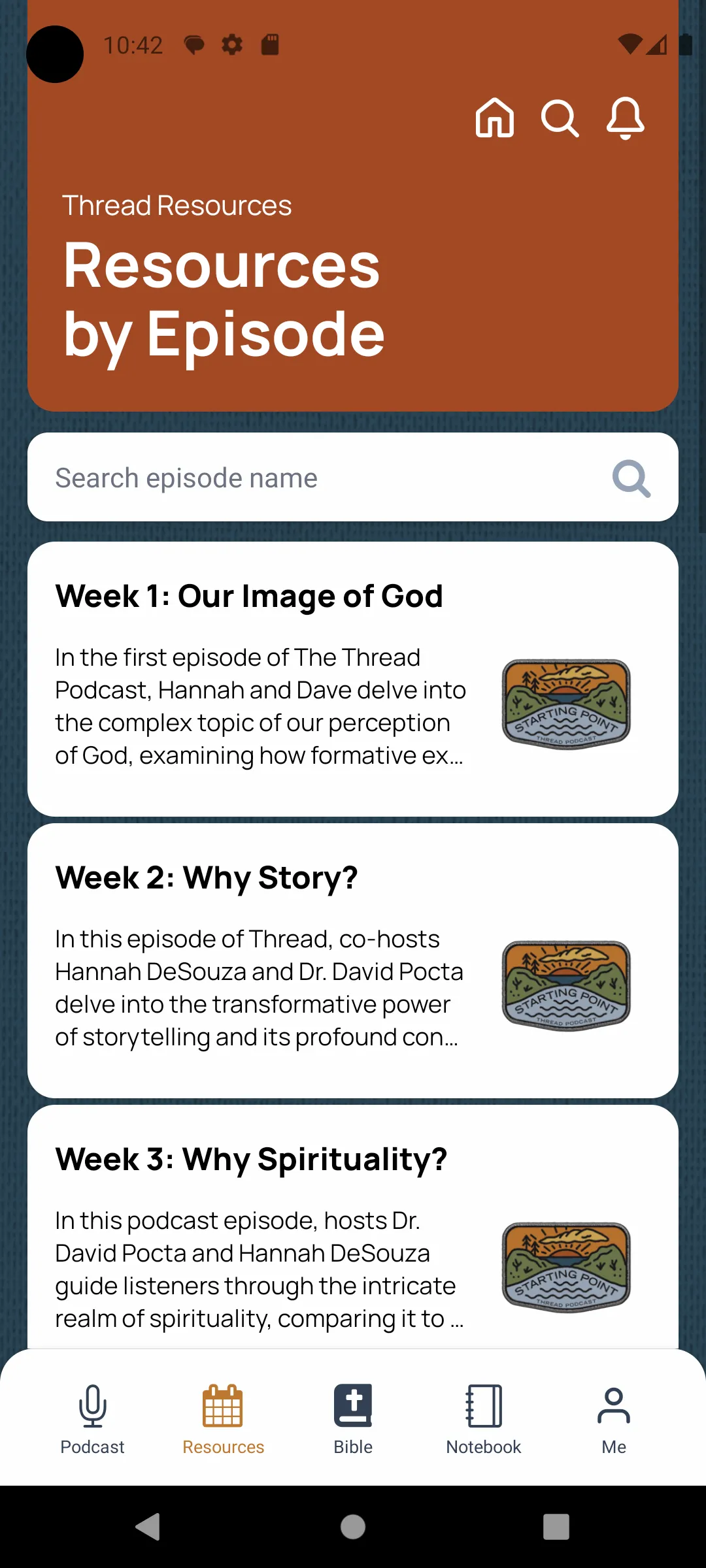The width and height of the screenshot is (706, 1568).
Task: Select the Resources tab
Action: [x=223, y=1418]
